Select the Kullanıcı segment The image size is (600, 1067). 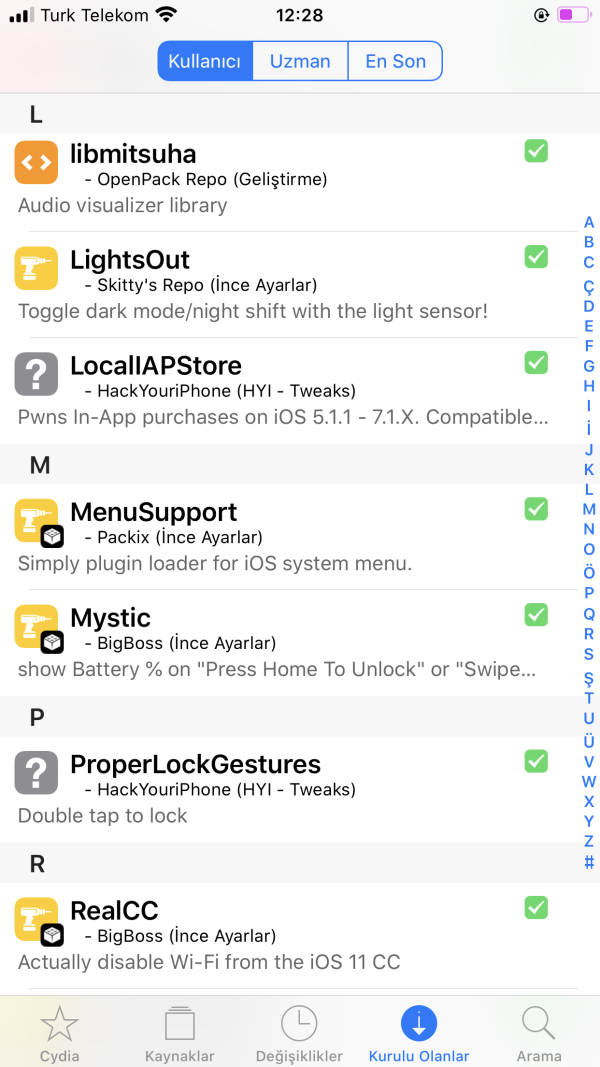tap(205, 61)
